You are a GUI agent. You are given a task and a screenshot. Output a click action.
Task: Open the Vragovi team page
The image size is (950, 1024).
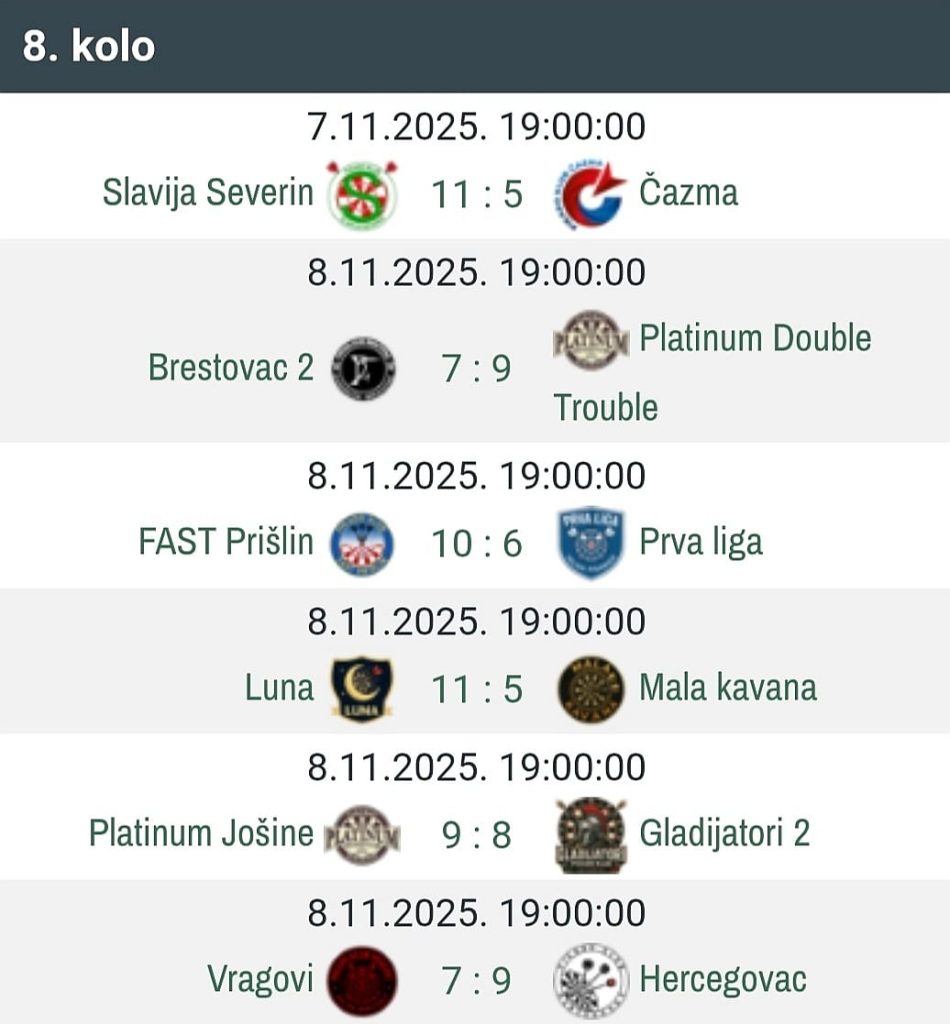(x=261, y=979)
